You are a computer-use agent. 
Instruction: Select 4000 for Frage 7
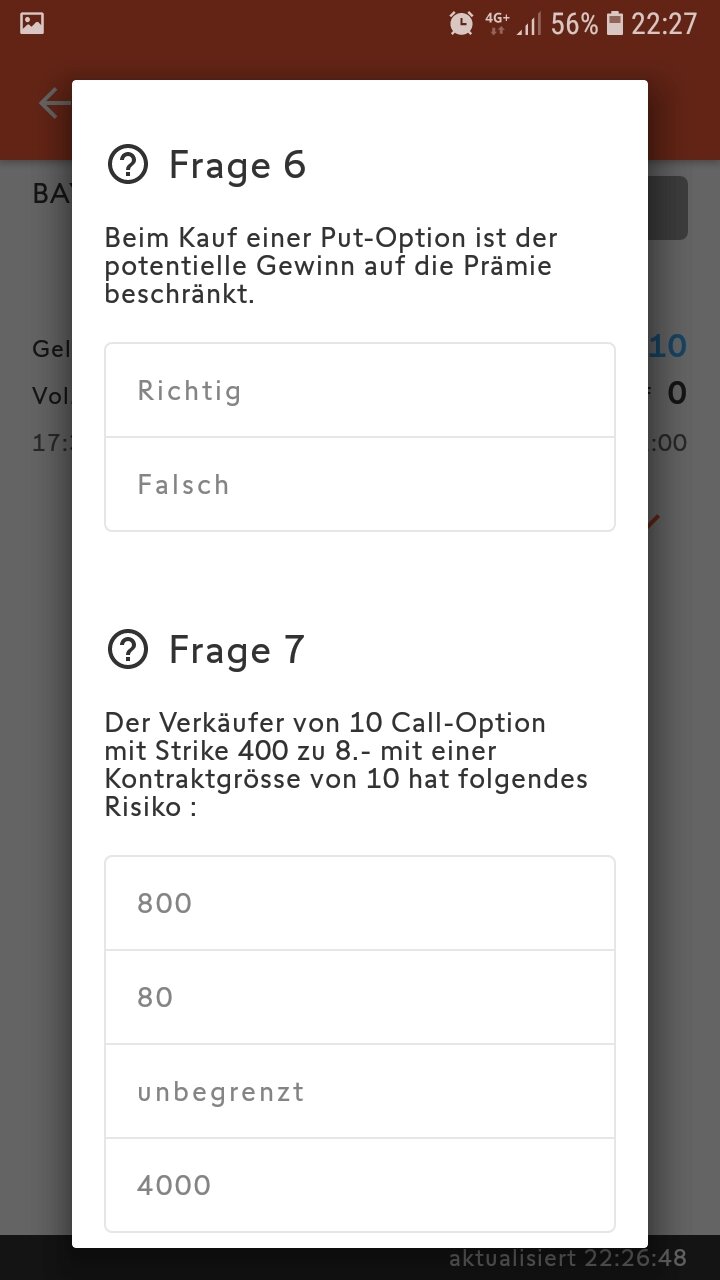(360, 1185)
